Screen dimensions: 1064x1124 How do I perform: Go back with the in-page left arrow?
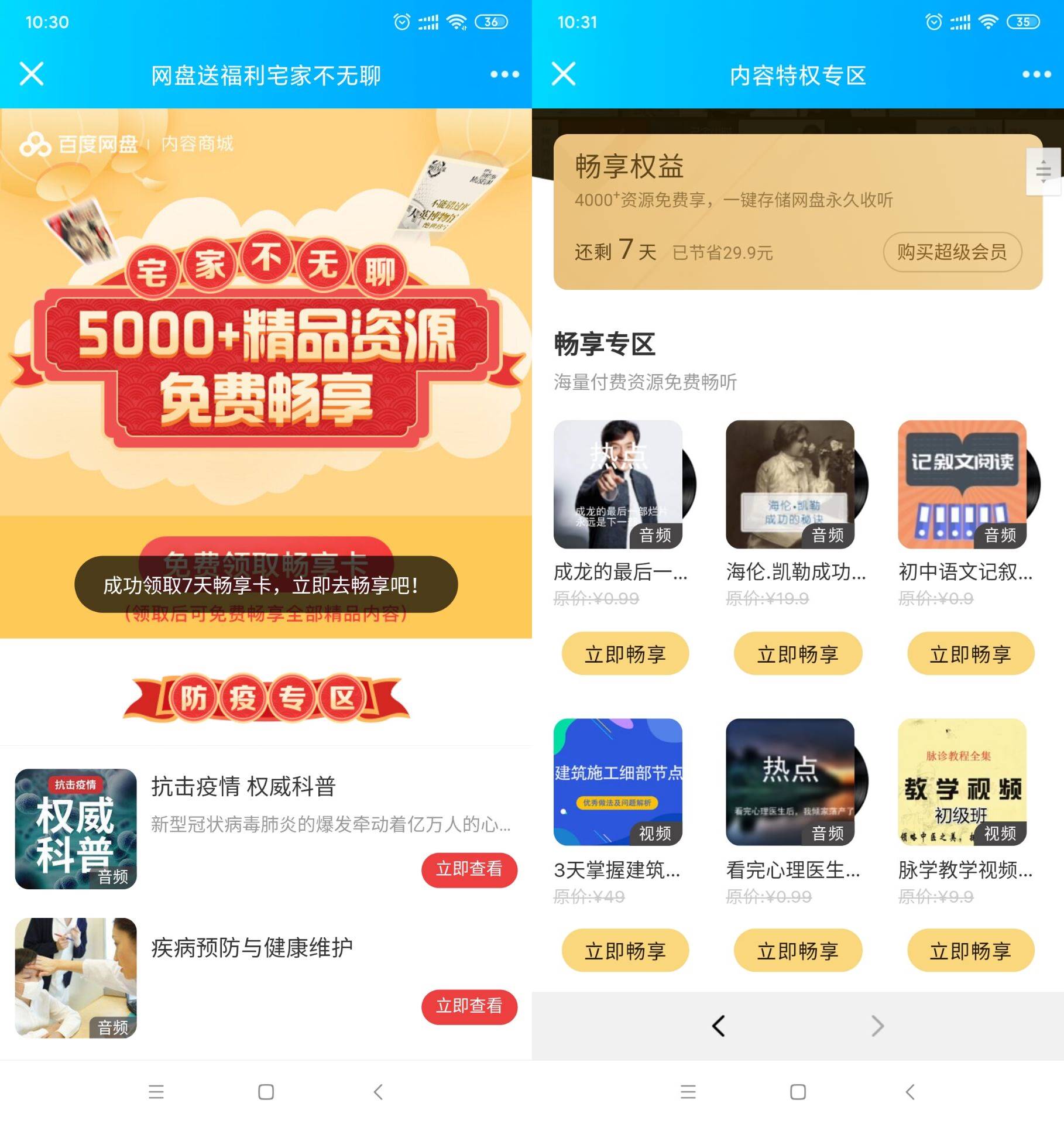[x=719, y=1026]
